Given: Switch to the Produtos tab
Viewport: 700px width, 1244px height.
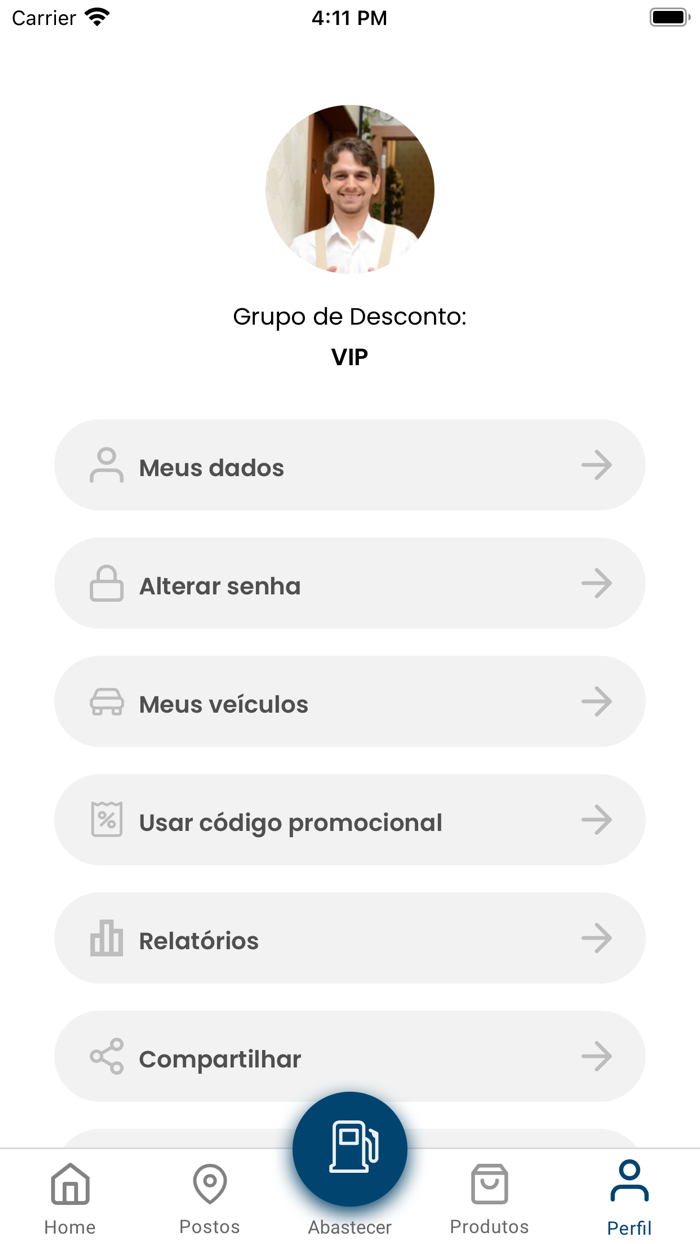Looking at the screenshot, I should [489, 1198].
